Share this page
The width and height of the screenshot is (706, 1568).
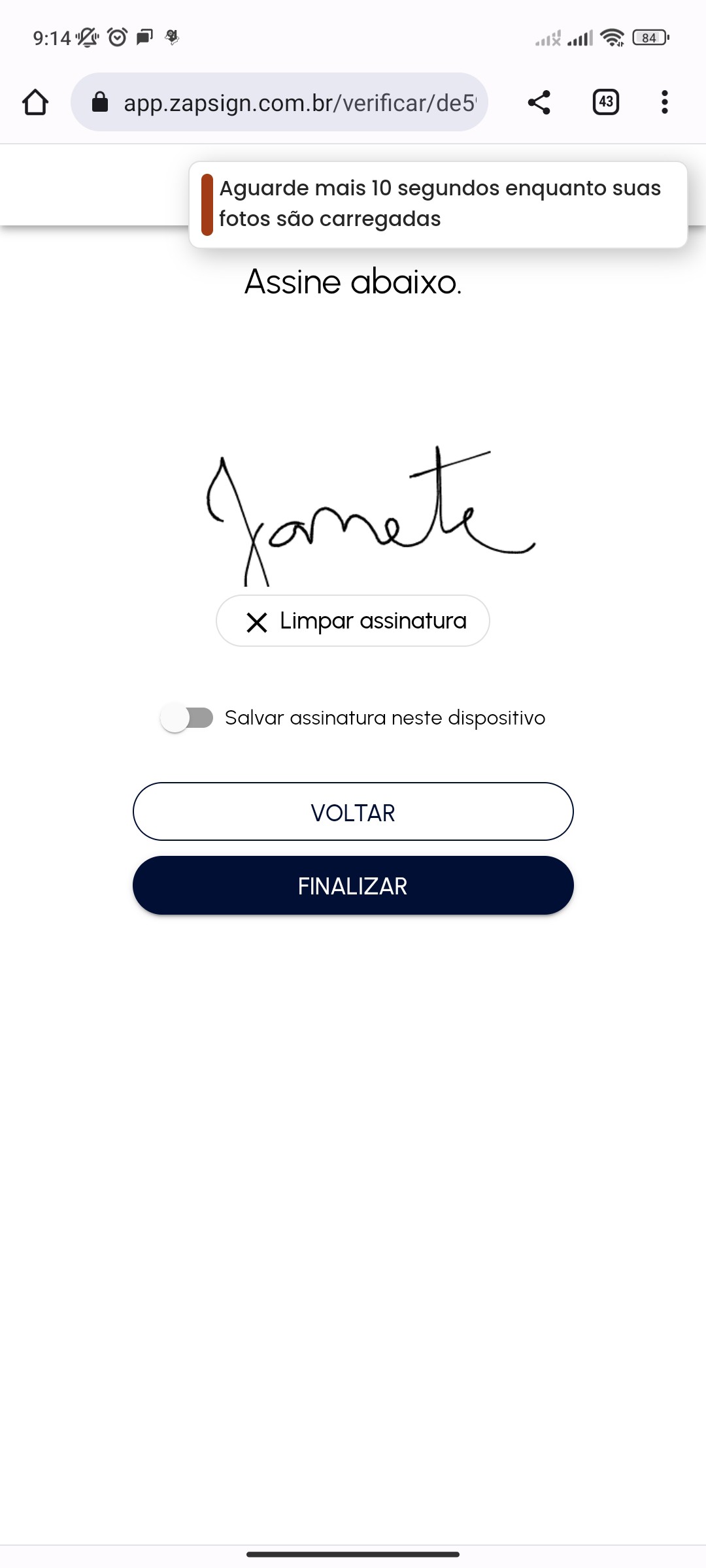pyautogui.click(x=539, y=103)
